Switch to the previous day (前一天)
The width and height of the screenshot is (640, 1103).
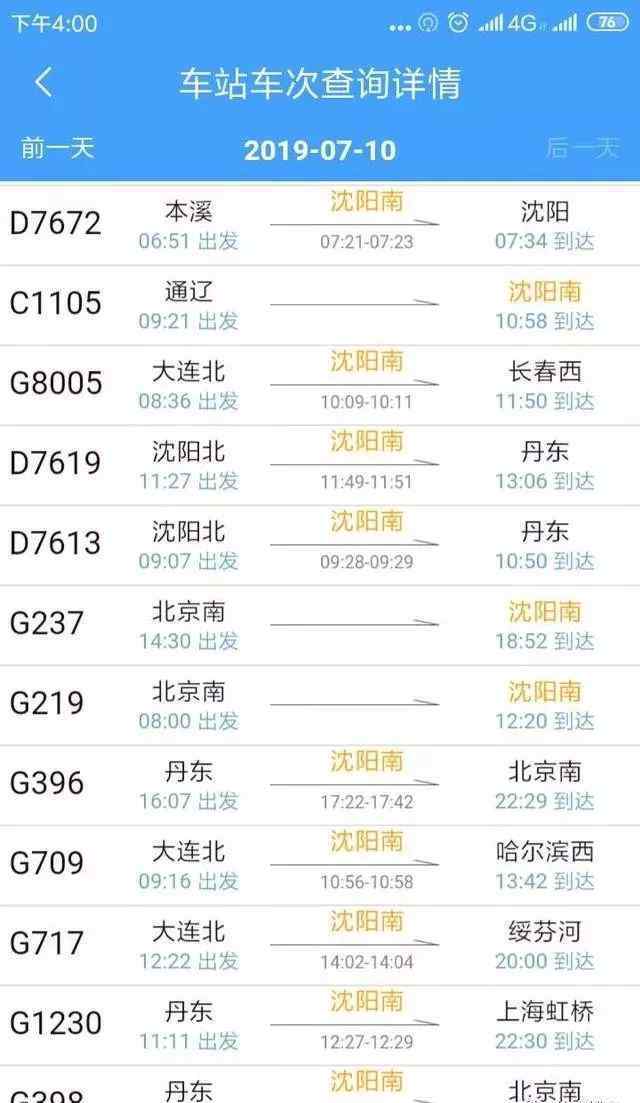click(58, 148)
